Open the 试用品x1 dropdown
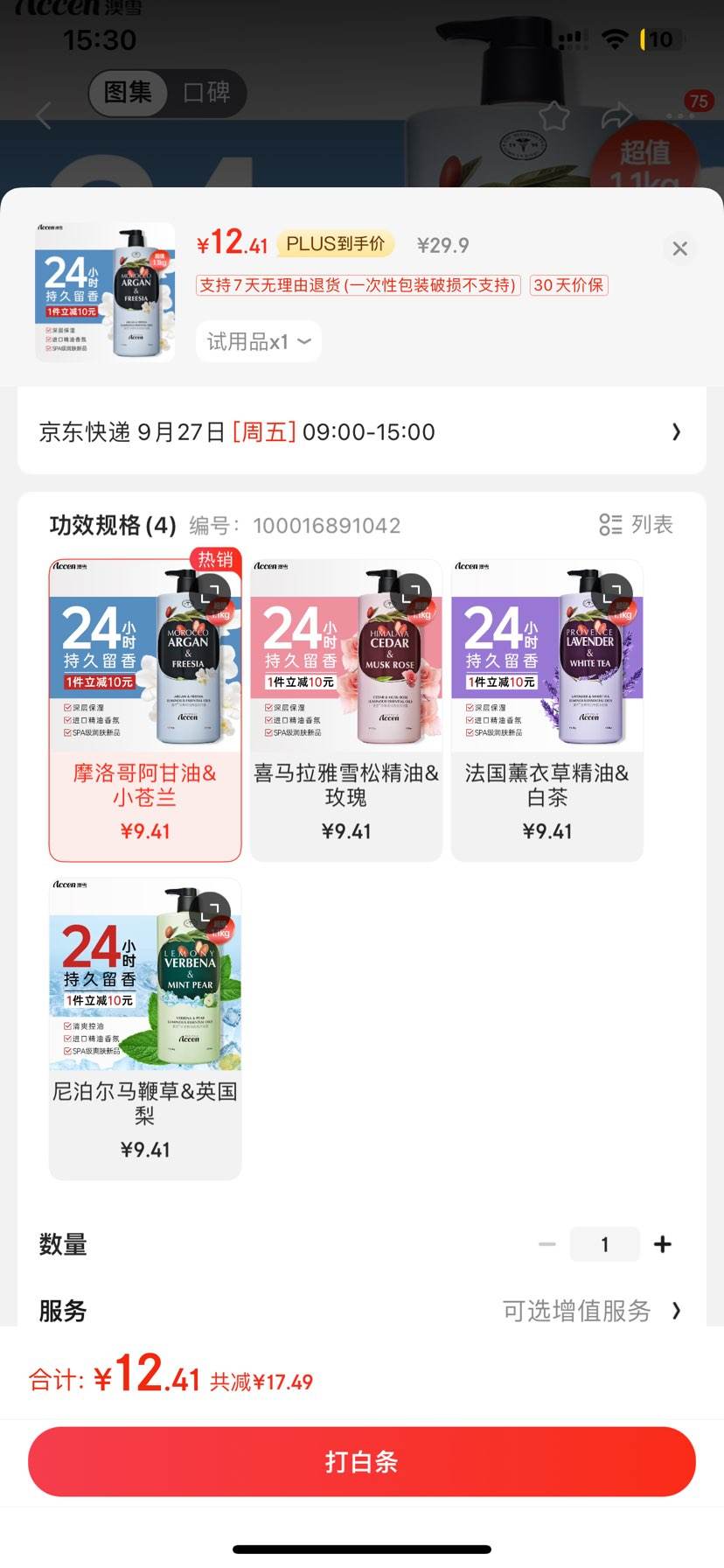724x1568 pixels. pos(258,341)
